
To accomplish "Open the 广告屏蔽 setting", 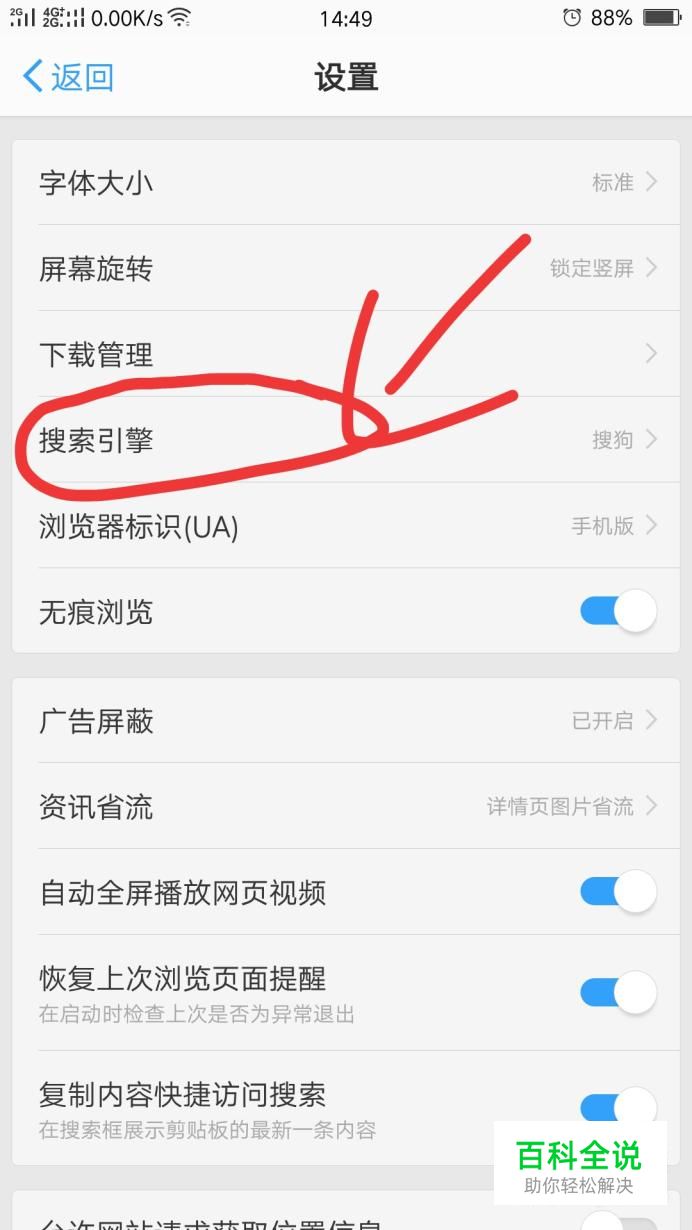I will (346, 721).
